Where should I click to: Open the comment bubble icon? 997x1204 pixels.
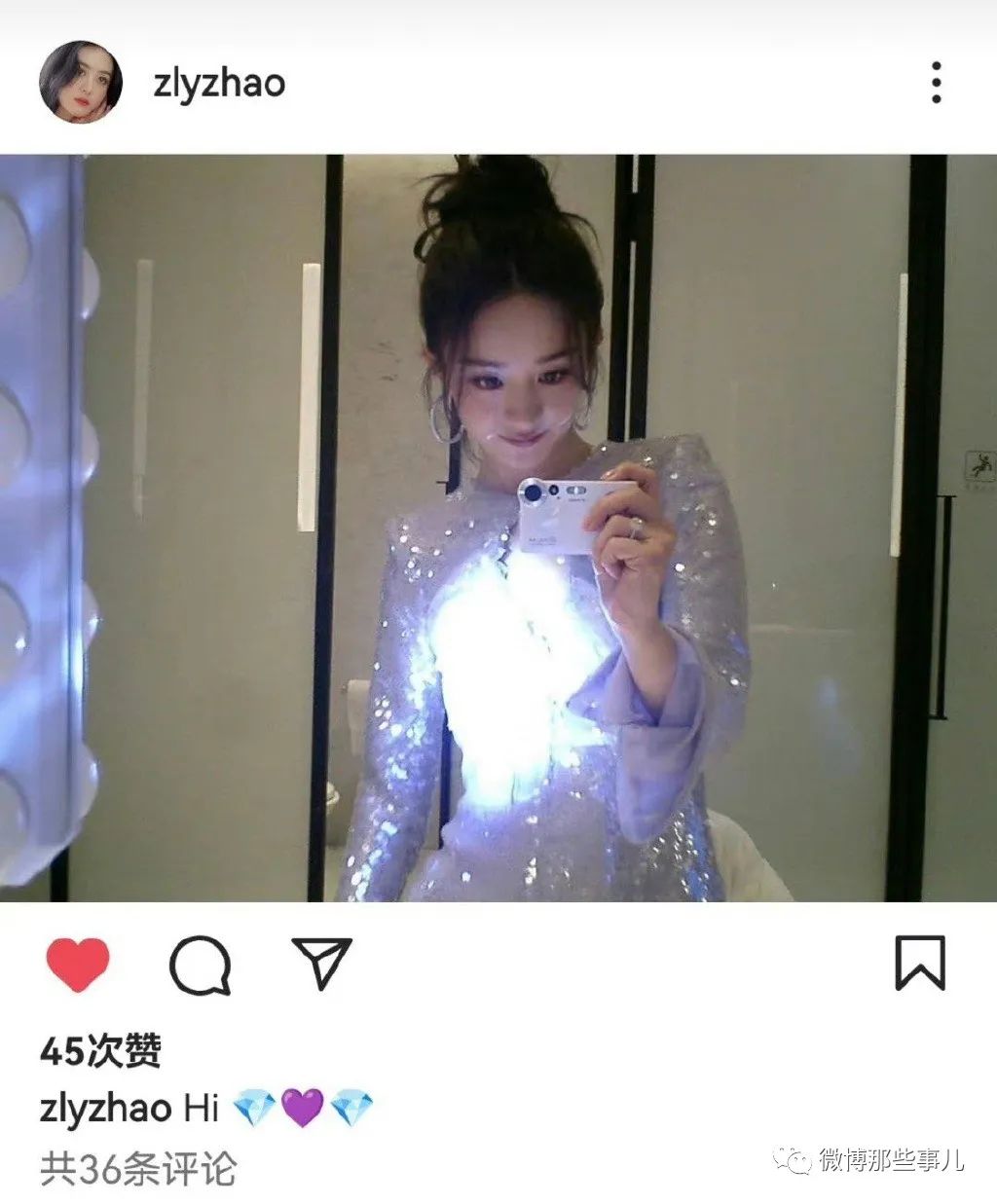point(201,965)
